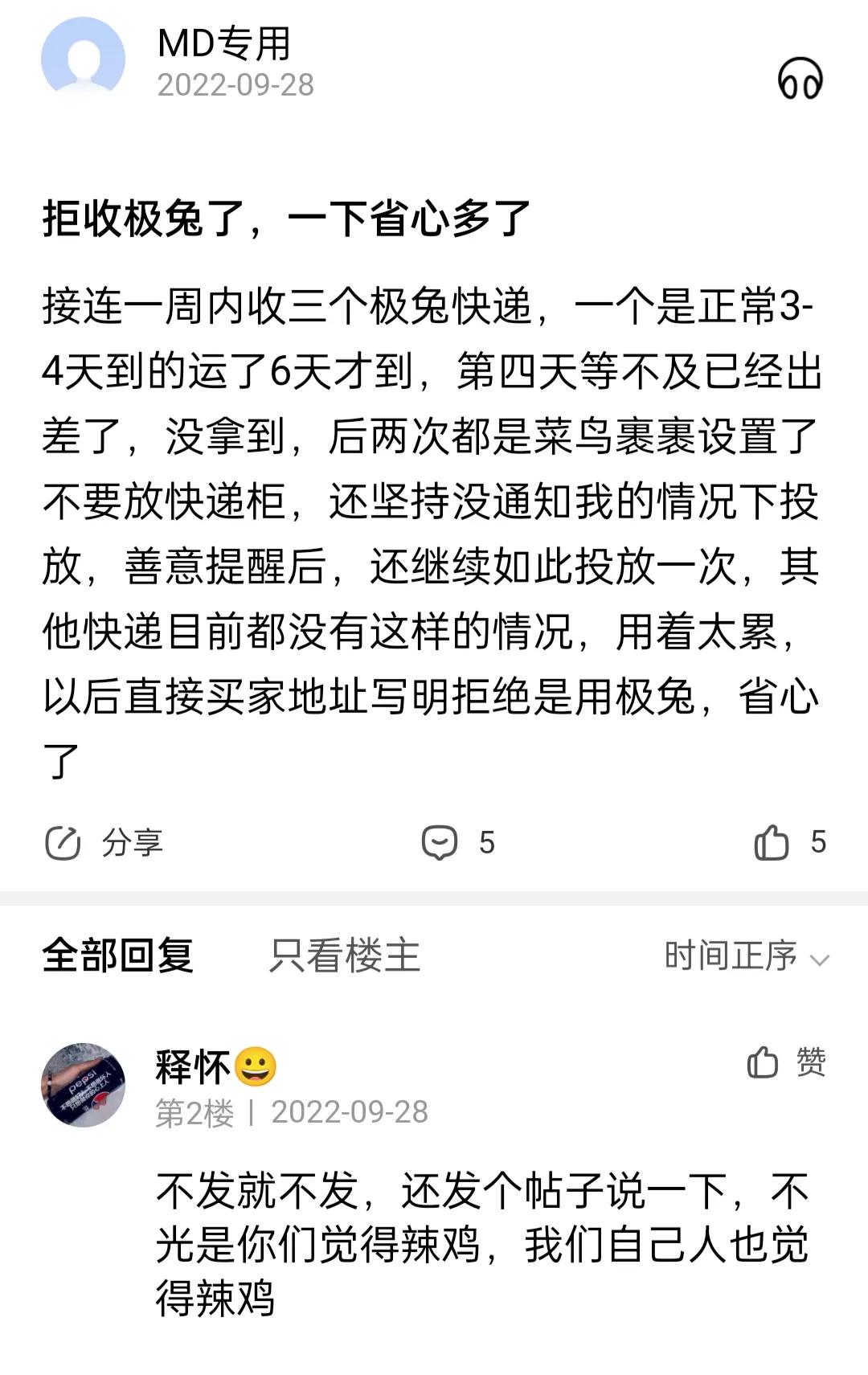The height and width of the screenshot is (1375, 868).
Task: Open comments via the speech bubble icon
Action: pos(440,842)
